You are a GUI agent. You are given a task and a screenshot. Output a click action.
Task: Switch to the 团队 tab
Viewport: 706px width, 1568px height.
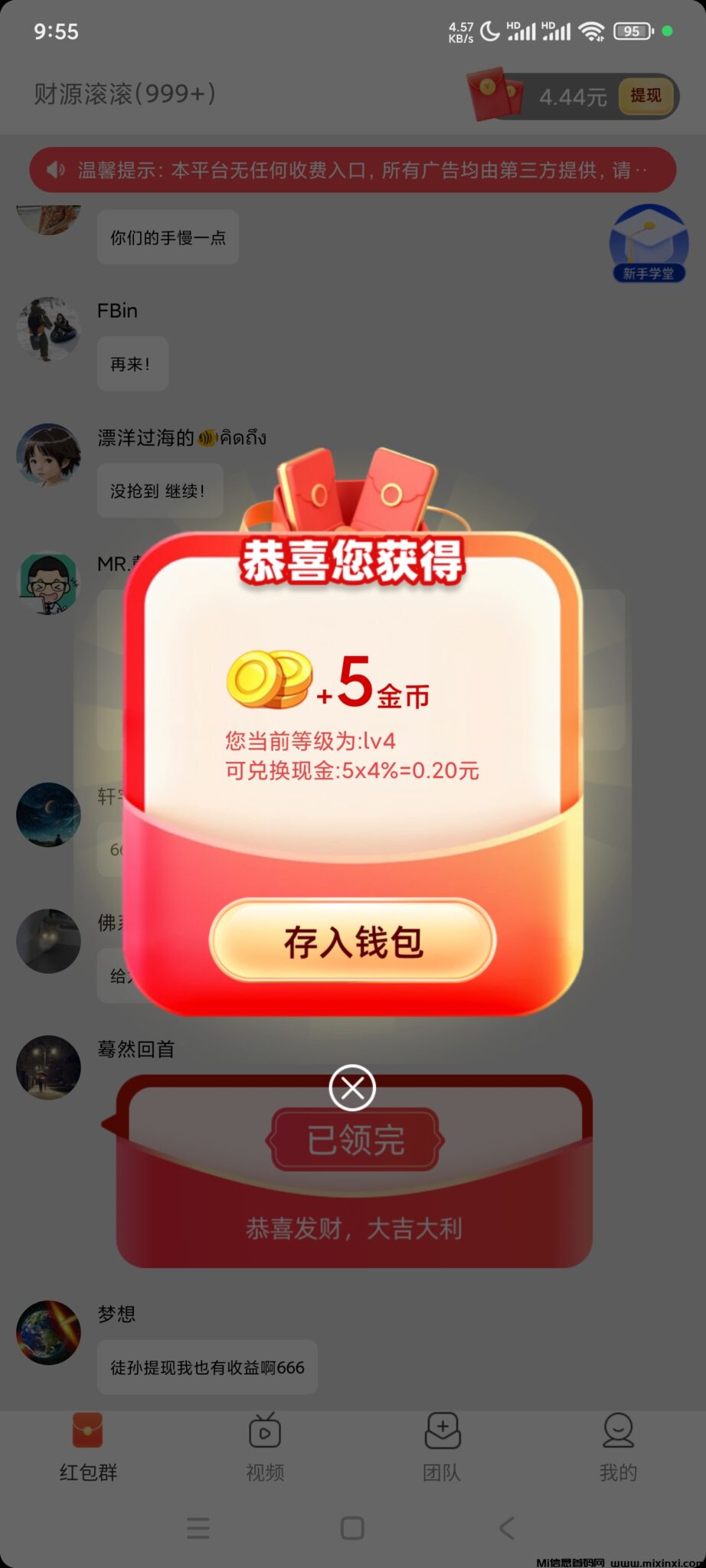(x=442, y=1447)
